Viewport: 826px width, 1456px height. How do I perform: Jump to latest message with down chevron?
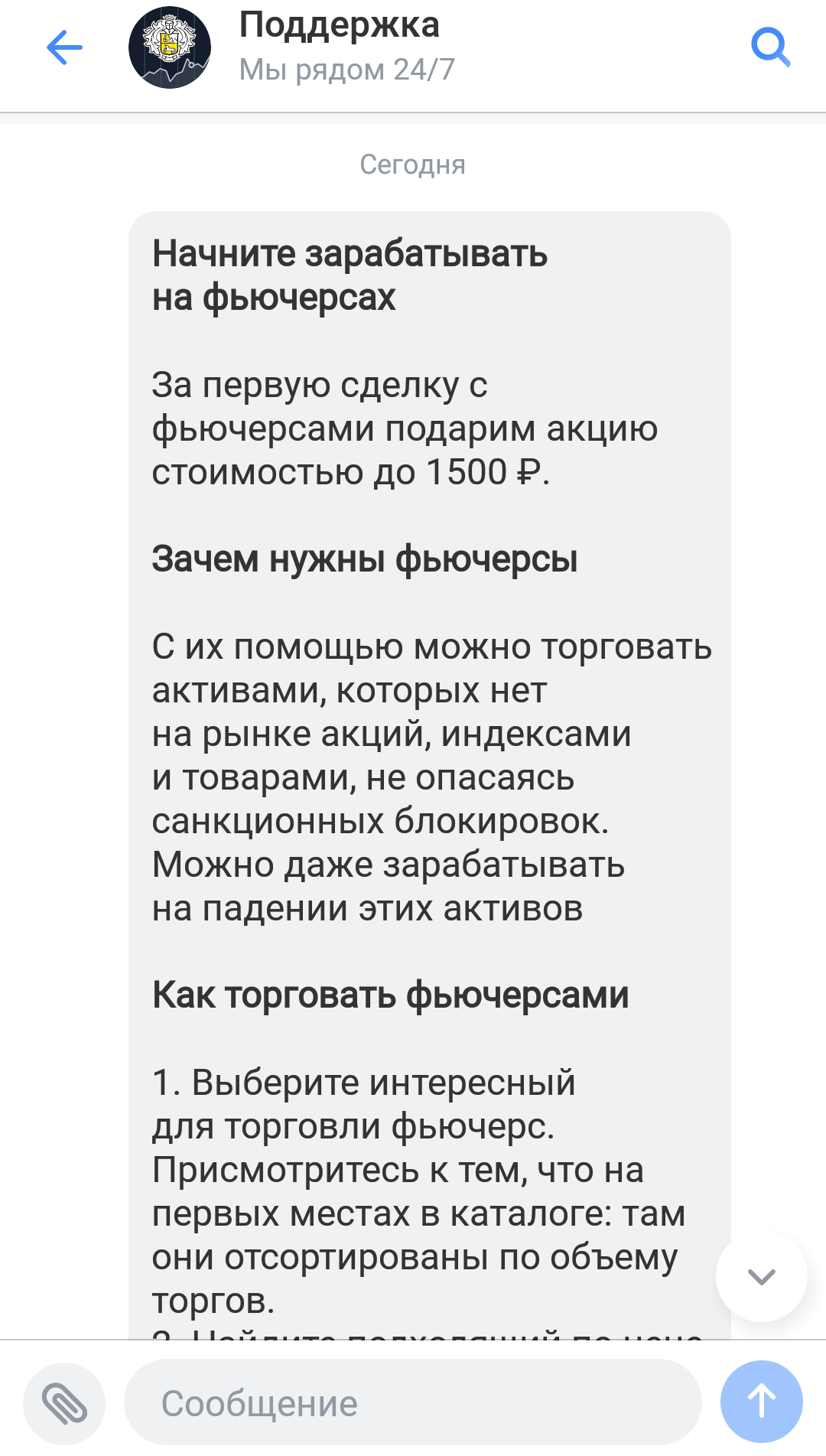(x=761, y=1276)
